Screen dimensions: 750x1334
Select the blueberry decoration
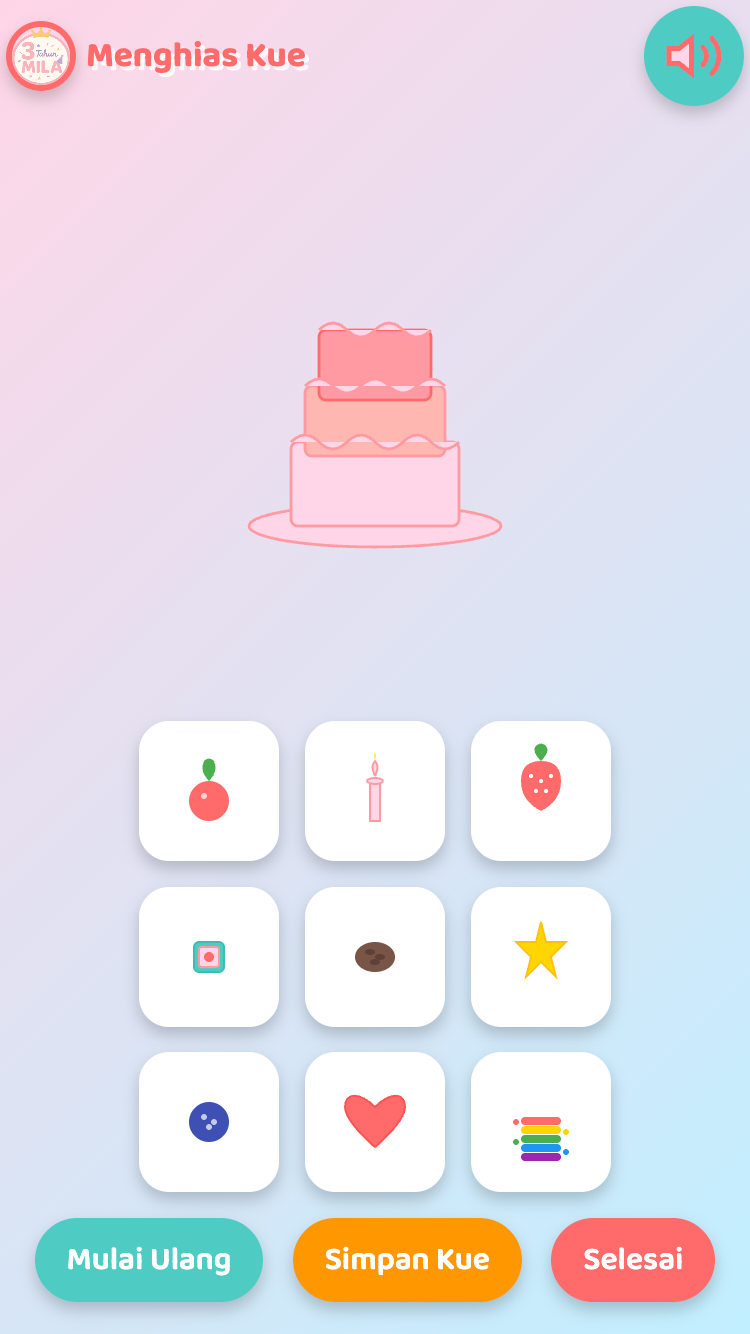(209, 1122)
